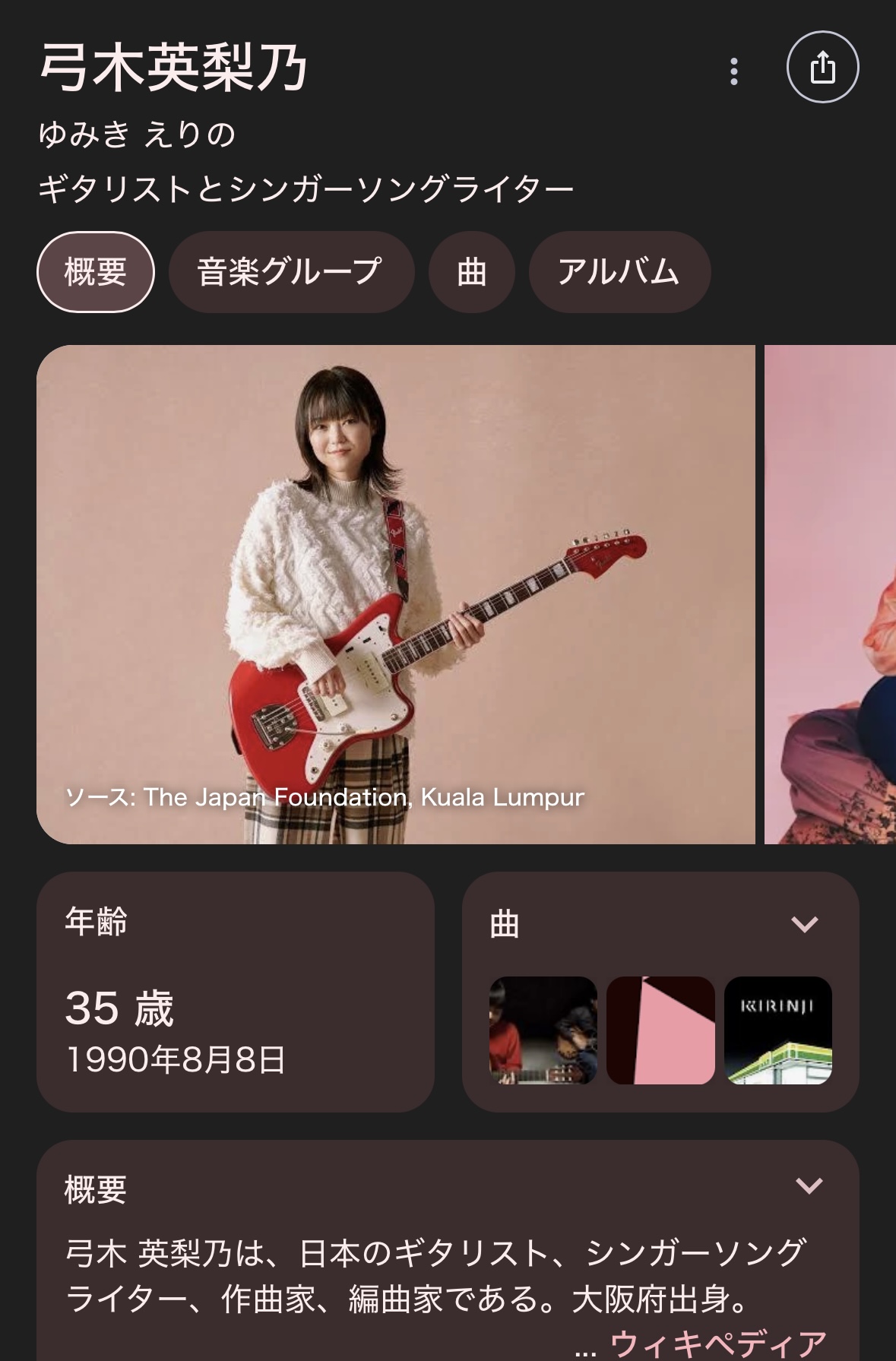This screenshot has height=1361, width=896.
Task: Open the guitarist photo from The Japan Foundation
Action: 395,594
